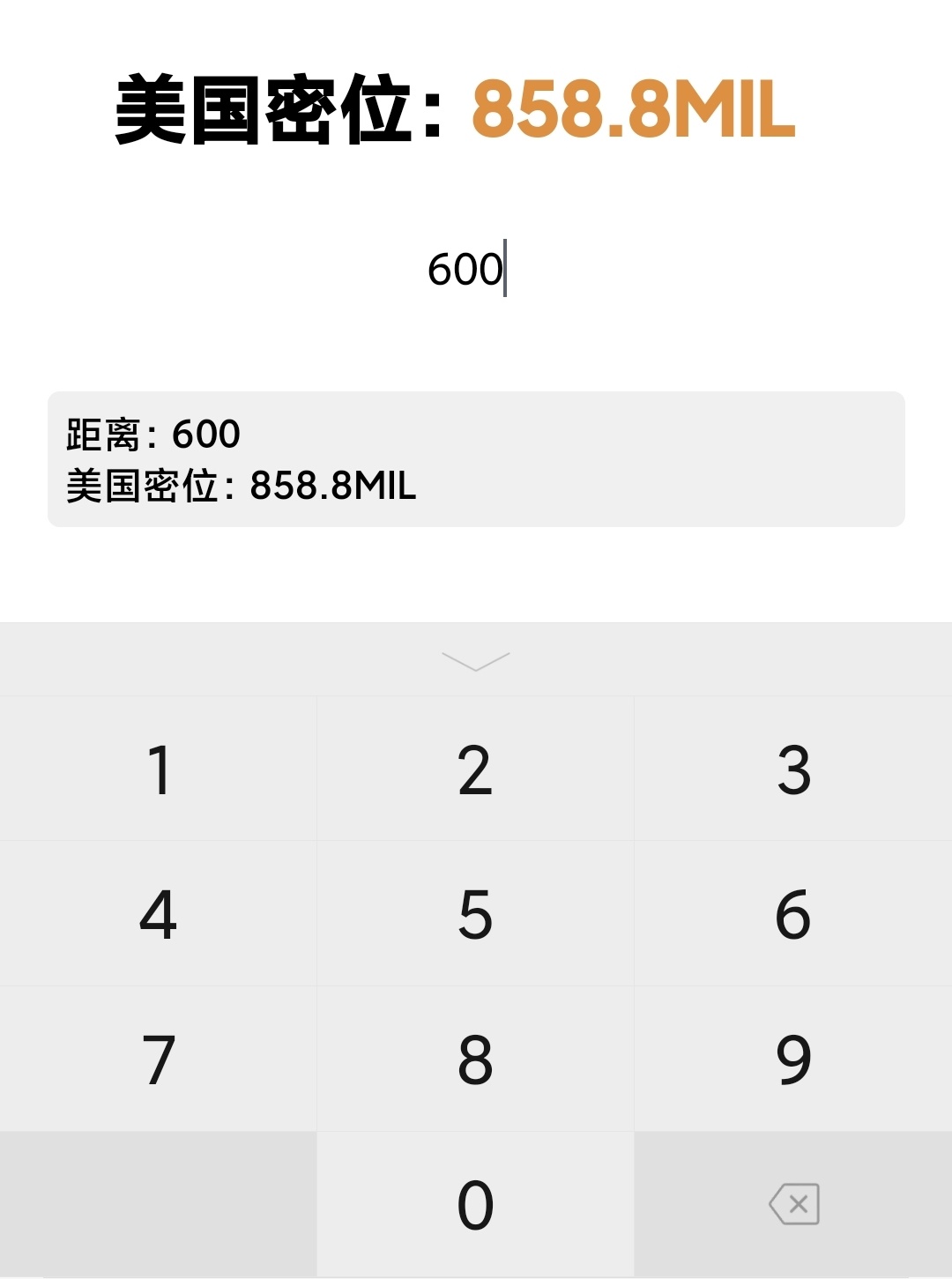Enter digit 5 on the keypad
Viewport: 952px width, 1279px height.
click(x=475, y=914)
